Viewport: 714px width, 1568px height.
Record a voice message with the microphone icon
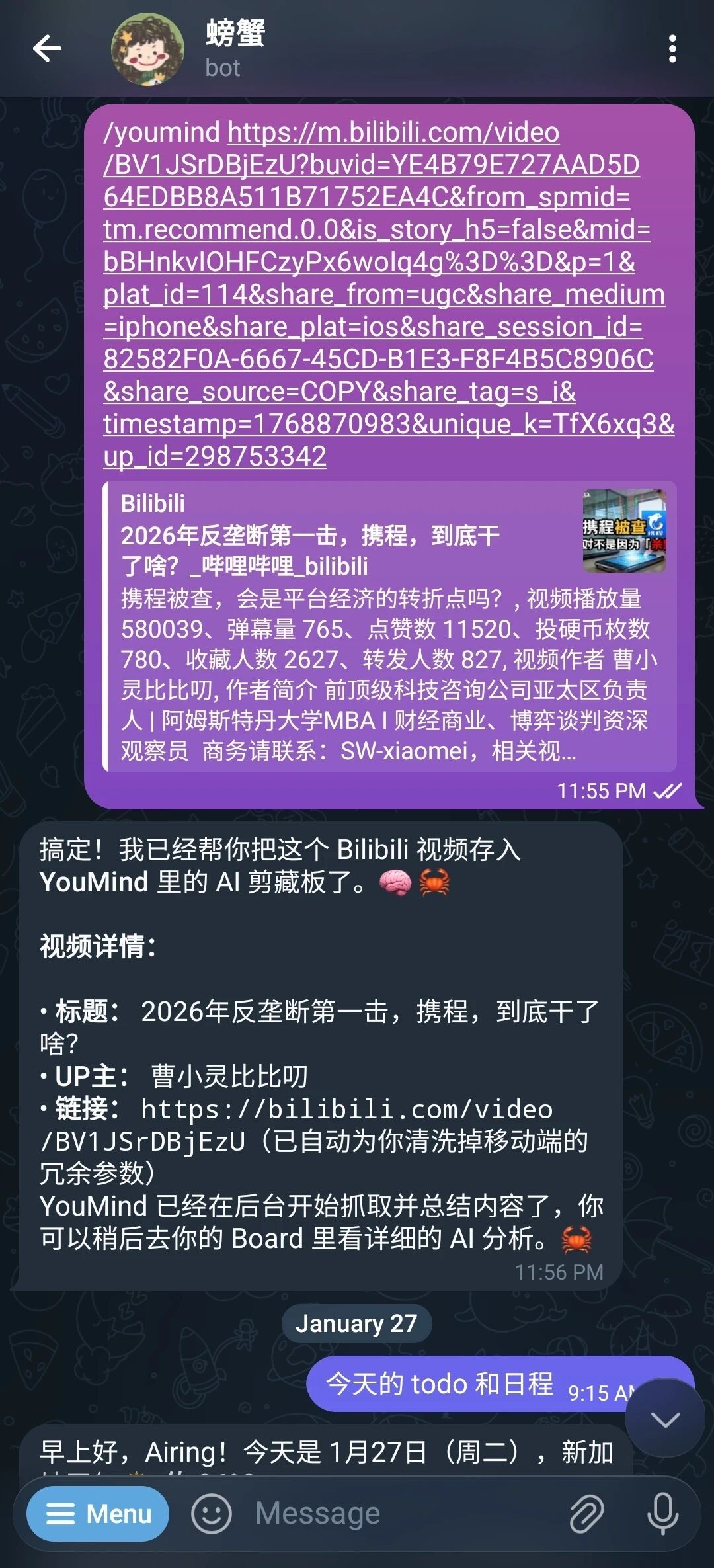pos(661,1512)
